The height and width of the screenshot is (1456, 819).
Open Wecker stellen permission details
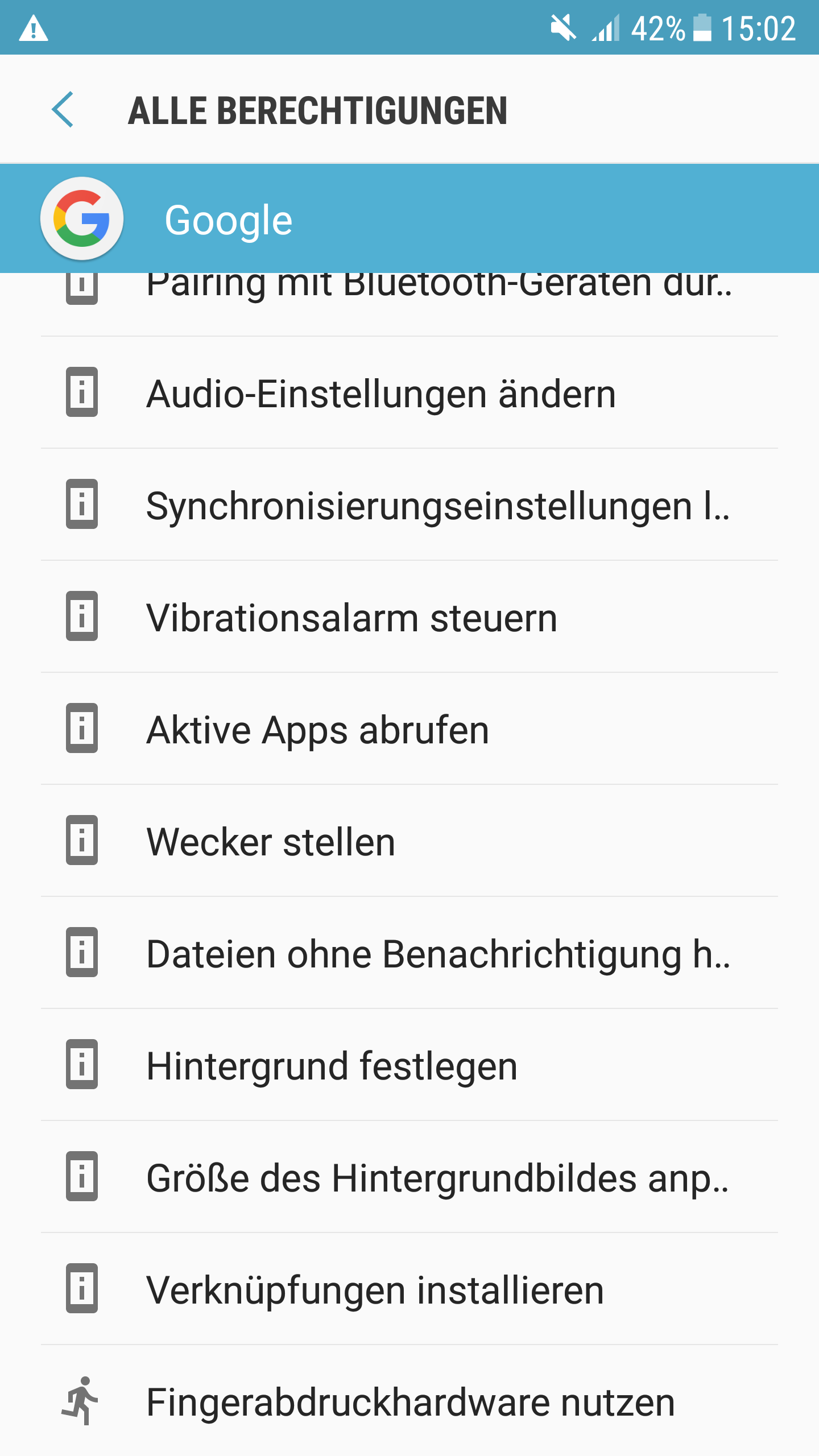[x=409, y=841]
